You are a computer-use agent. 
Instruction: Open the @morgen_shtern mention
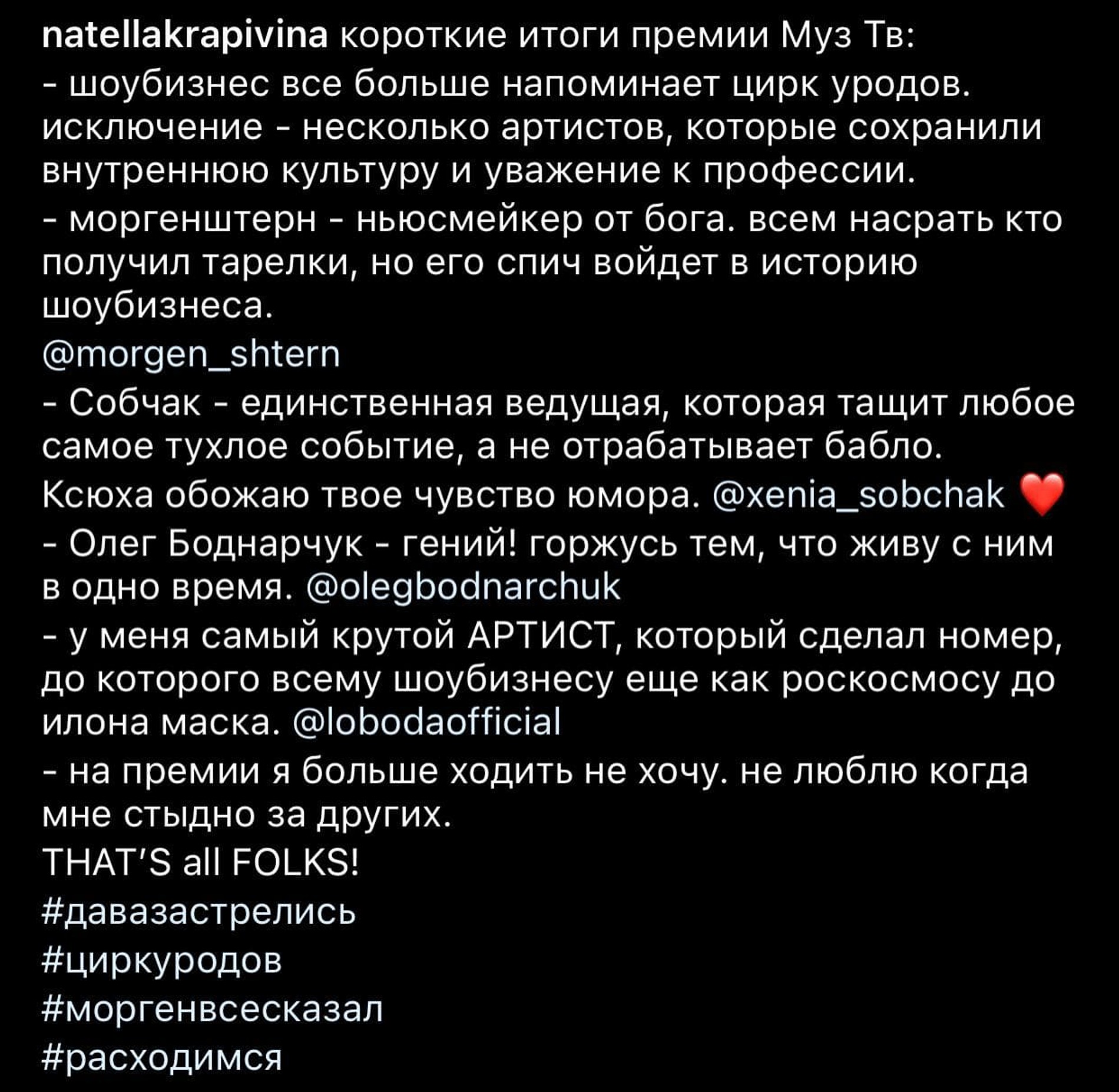191,355
